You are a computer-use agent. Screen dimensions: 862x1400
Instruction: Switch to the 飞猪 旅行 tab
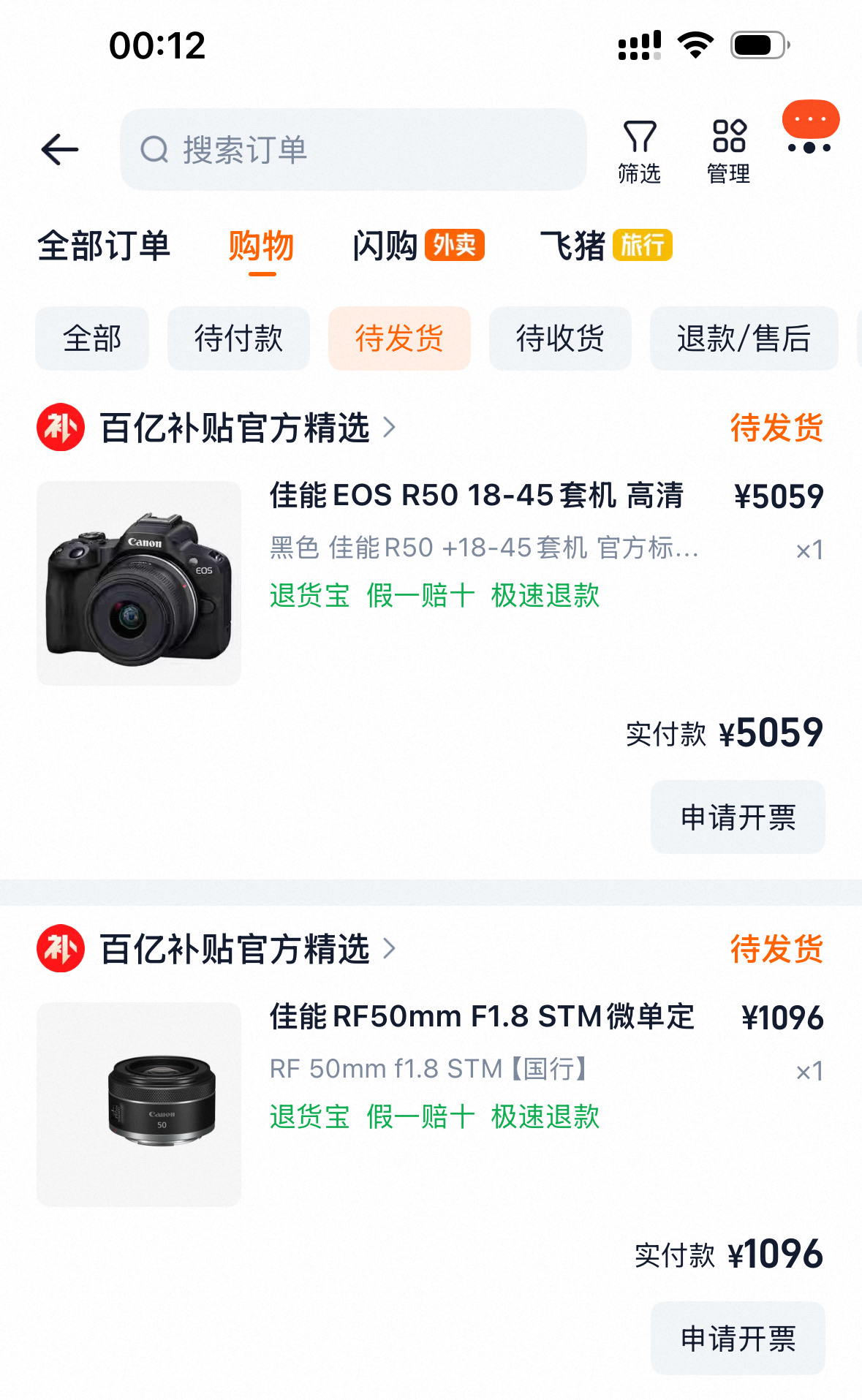click(605, 246)
